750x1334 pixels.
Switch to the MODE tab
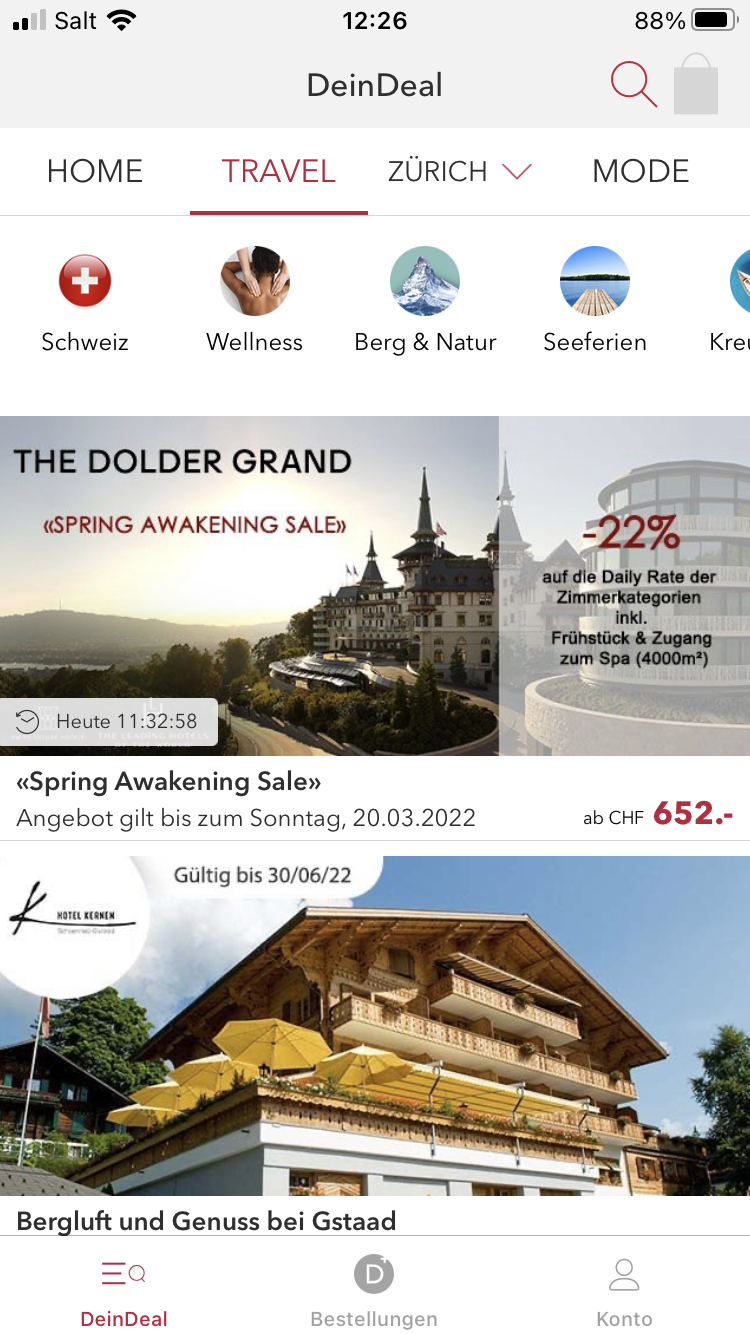(641, 171)
